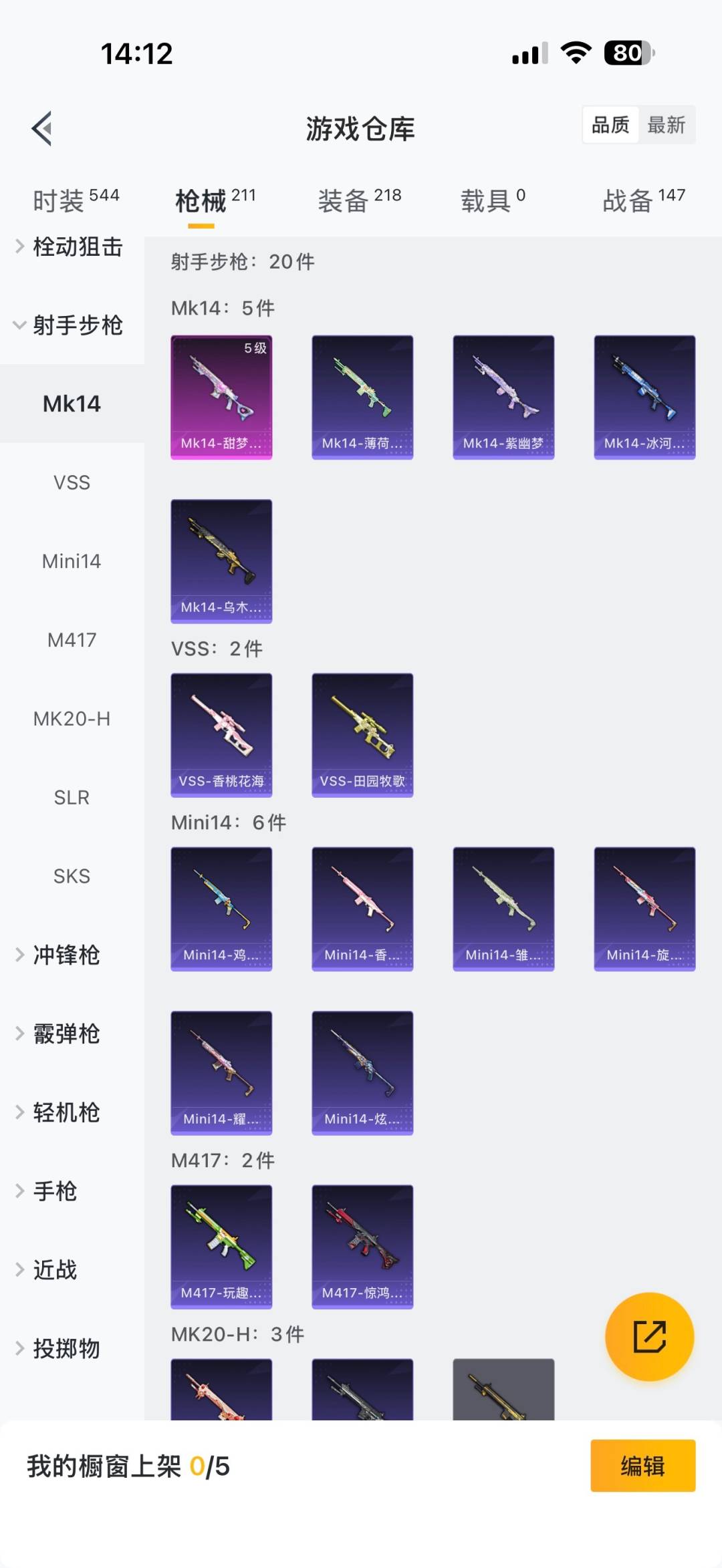Viewport: 722px width, 1568px height.
Task: Switch to the 时装 tab
Action: (76, 200)
